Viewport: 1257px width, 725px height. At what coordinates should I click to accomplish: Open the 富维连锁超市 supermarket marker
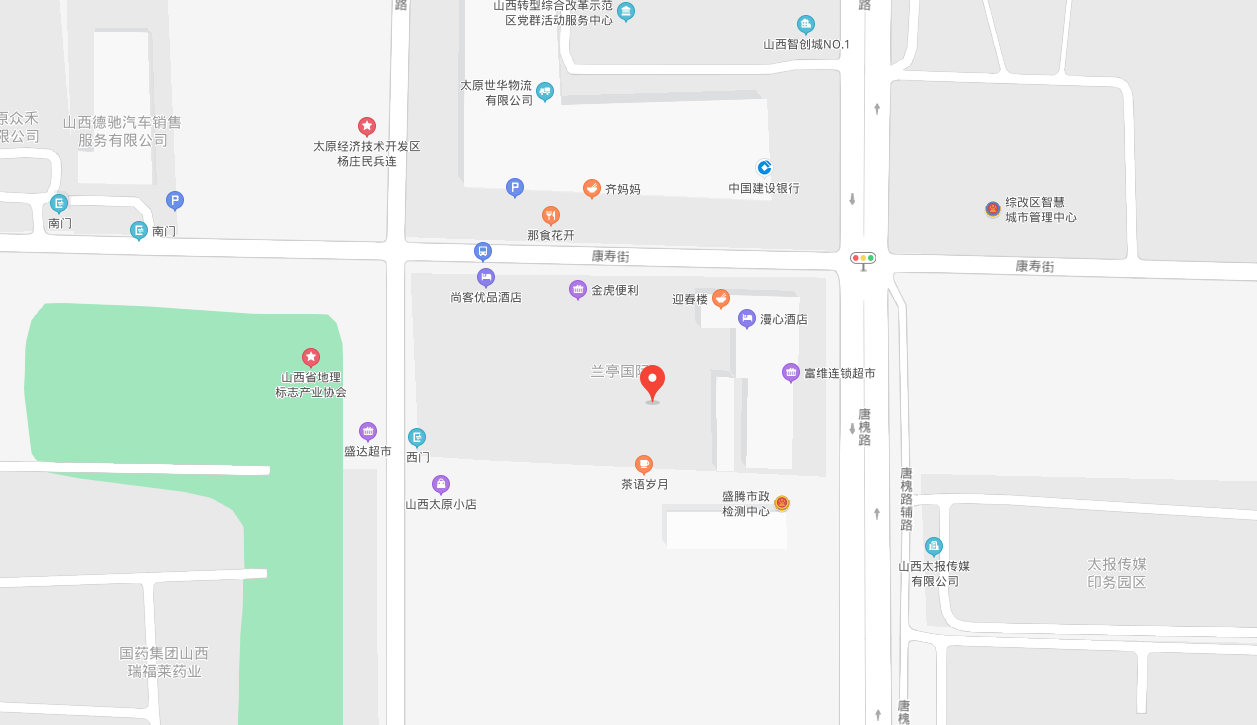791,372
